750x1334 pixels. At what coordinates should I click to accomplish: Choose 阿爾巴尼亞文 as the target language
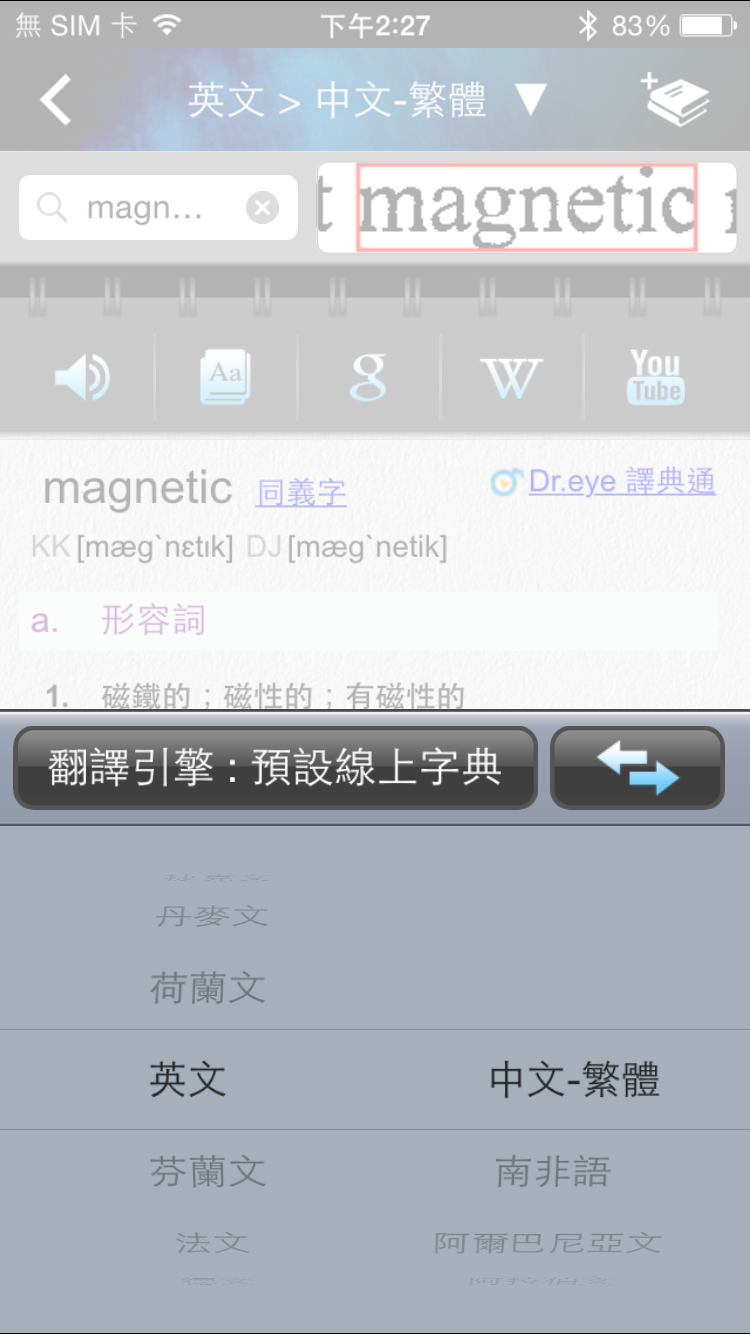pyautogui.click(x=548, y=1243)
